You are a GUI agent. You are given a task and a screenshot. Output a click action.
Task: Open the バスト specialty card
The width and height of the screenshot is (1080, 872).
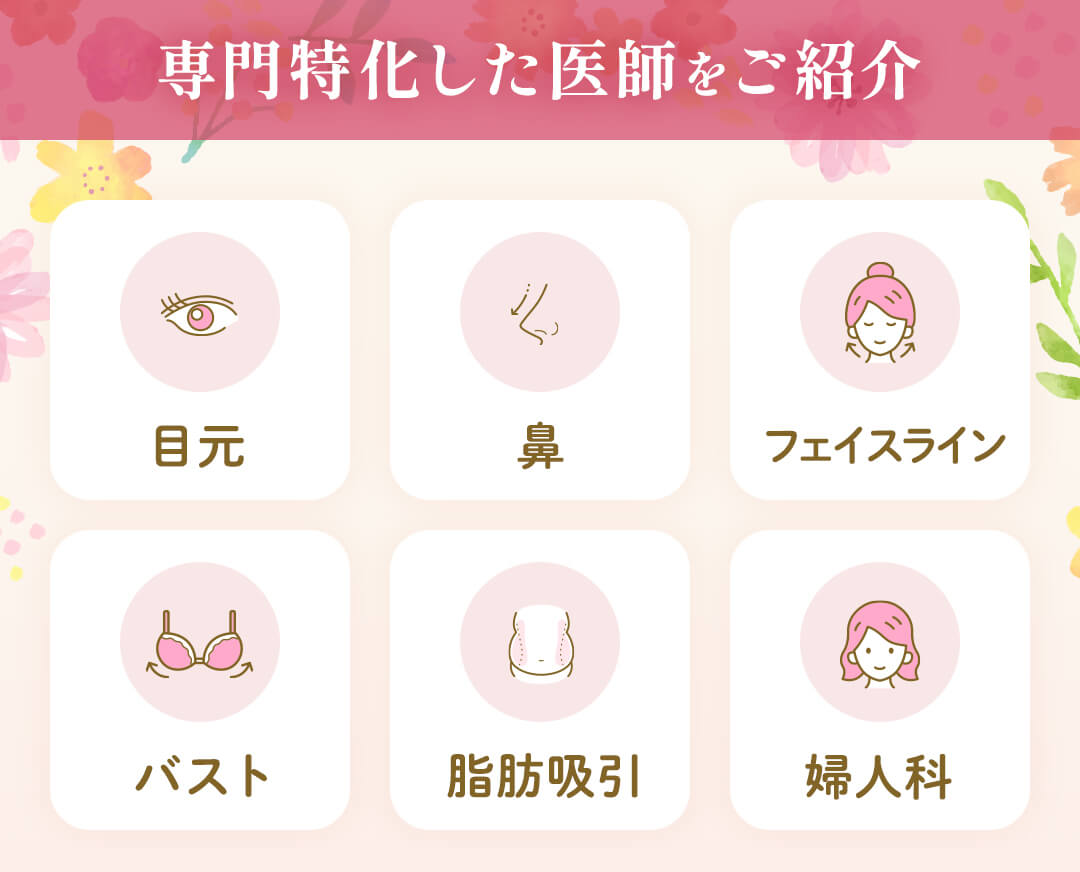tap(200, 680)
